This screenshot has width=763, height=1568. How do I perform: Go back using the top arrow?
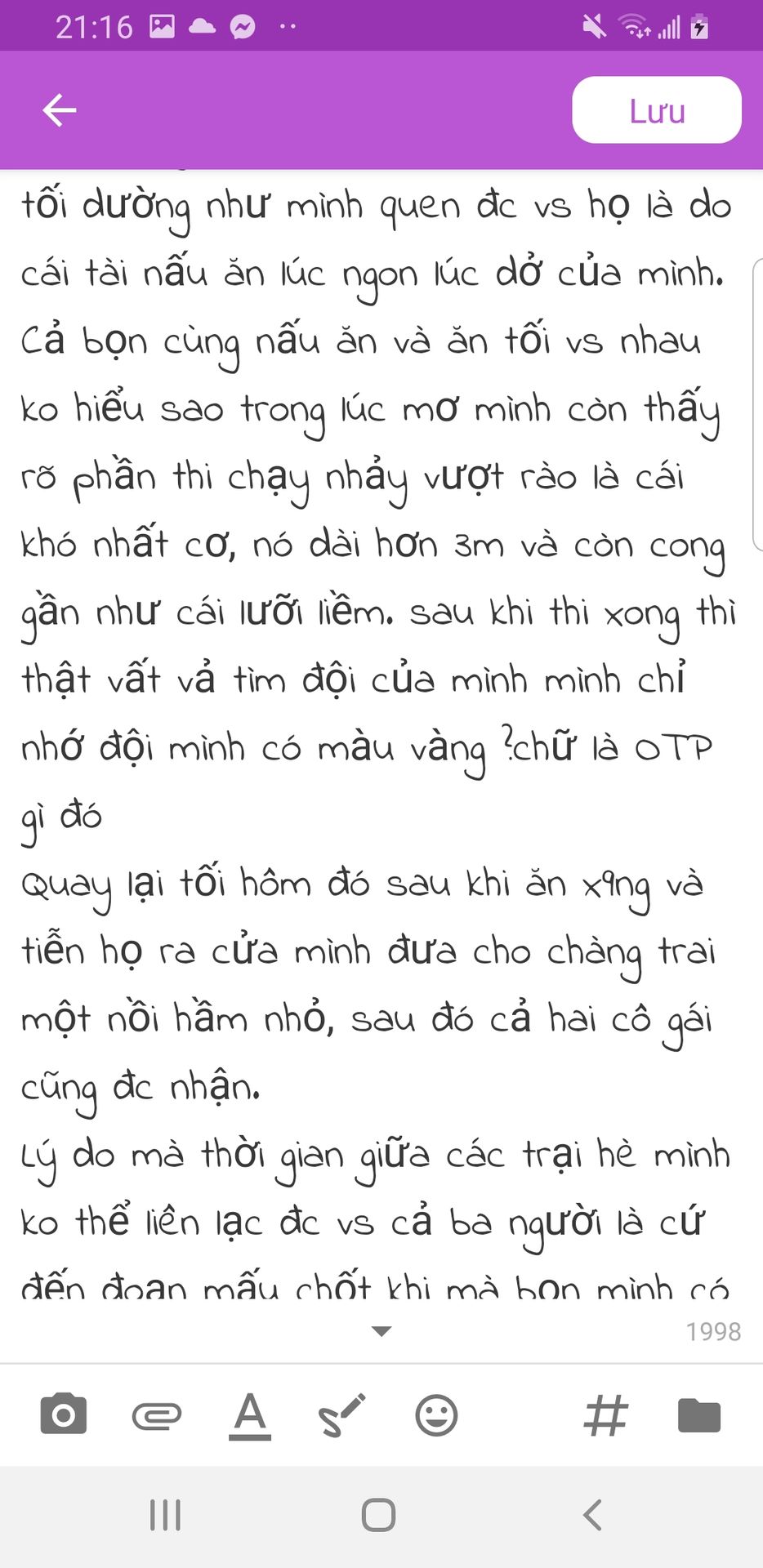(x=60, y=110)
